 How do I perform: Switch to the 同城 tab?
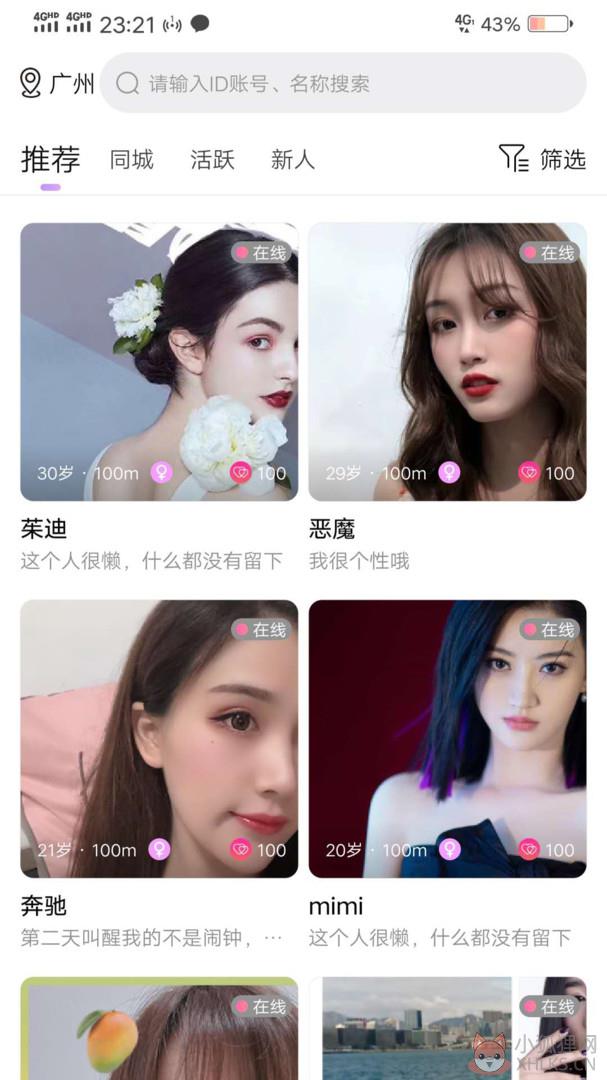[x=132, y=160]
